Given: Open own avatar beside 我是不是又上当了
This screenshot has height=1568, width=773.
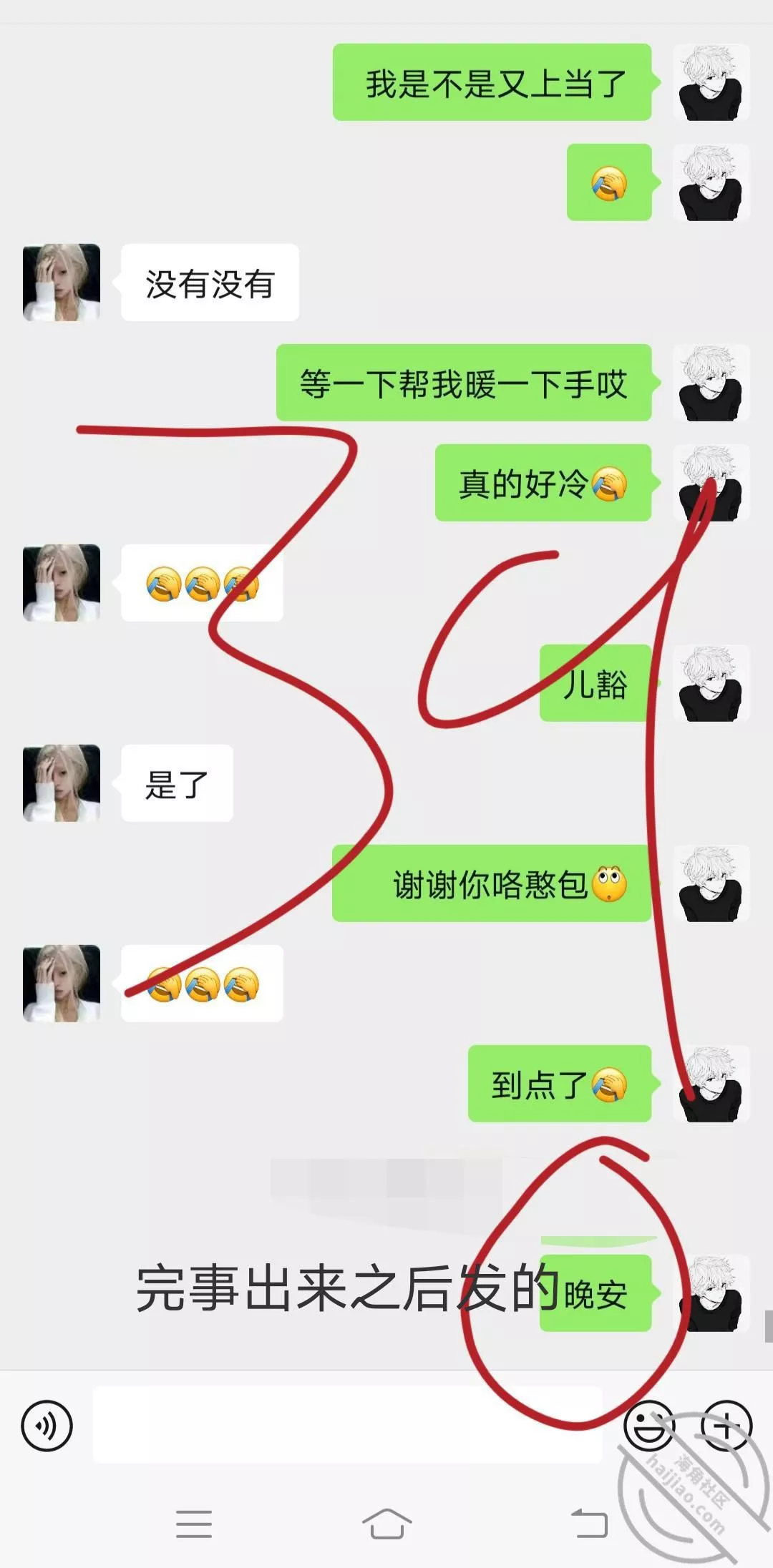Looking at the screenshot, I should [711, 82].
